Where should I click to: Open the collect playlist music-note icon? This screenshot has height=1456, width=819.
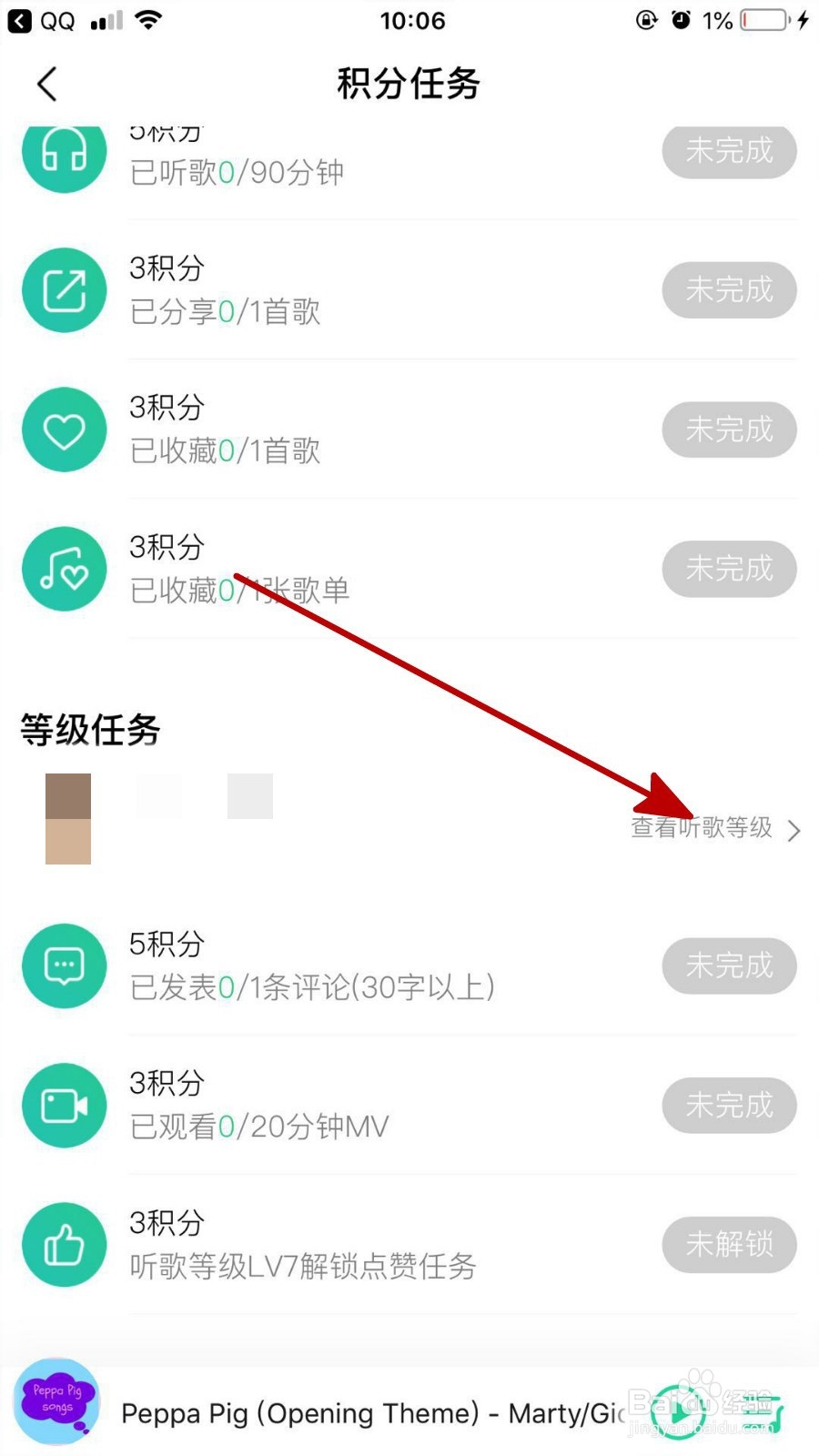click(64, 569)
